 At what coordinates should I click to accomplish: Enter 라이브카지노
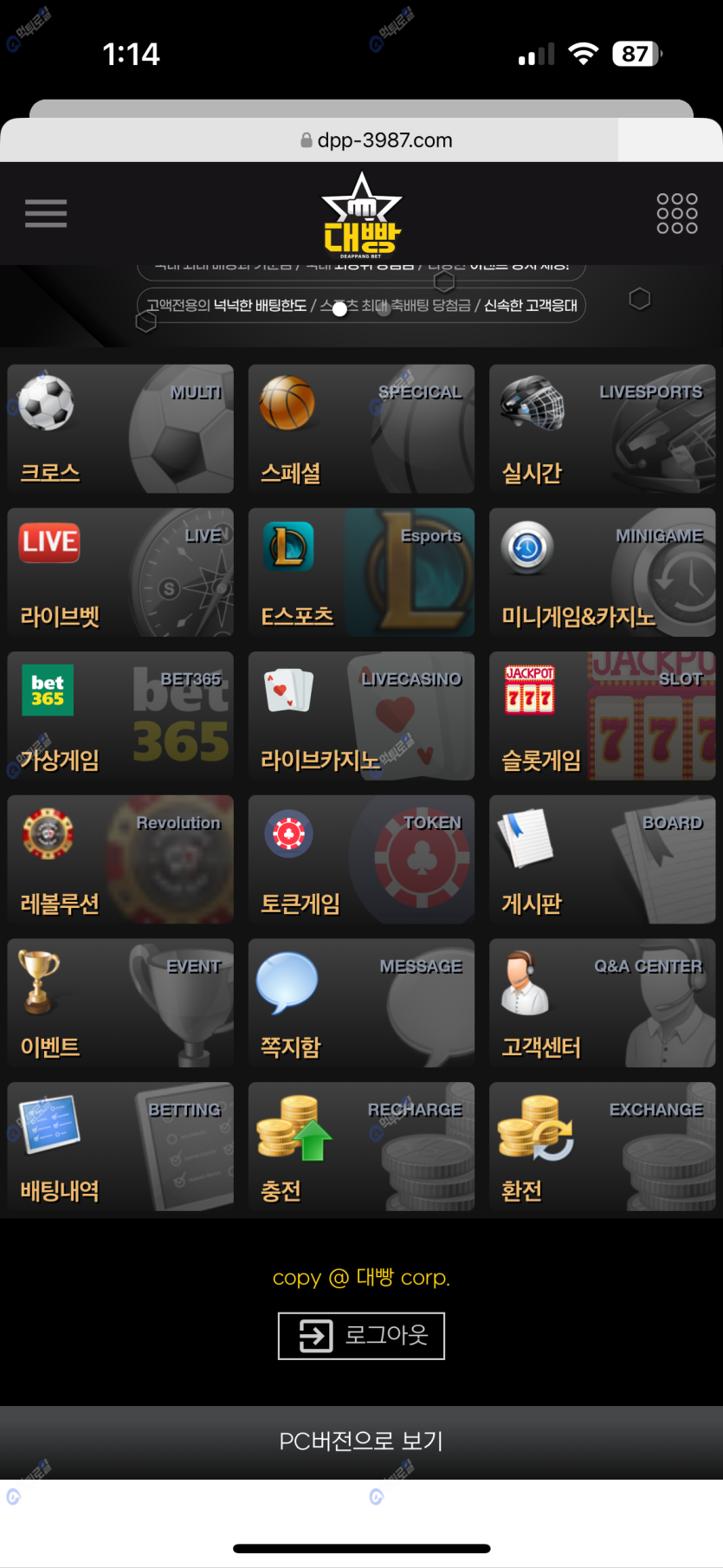click(x=361, y=716)
